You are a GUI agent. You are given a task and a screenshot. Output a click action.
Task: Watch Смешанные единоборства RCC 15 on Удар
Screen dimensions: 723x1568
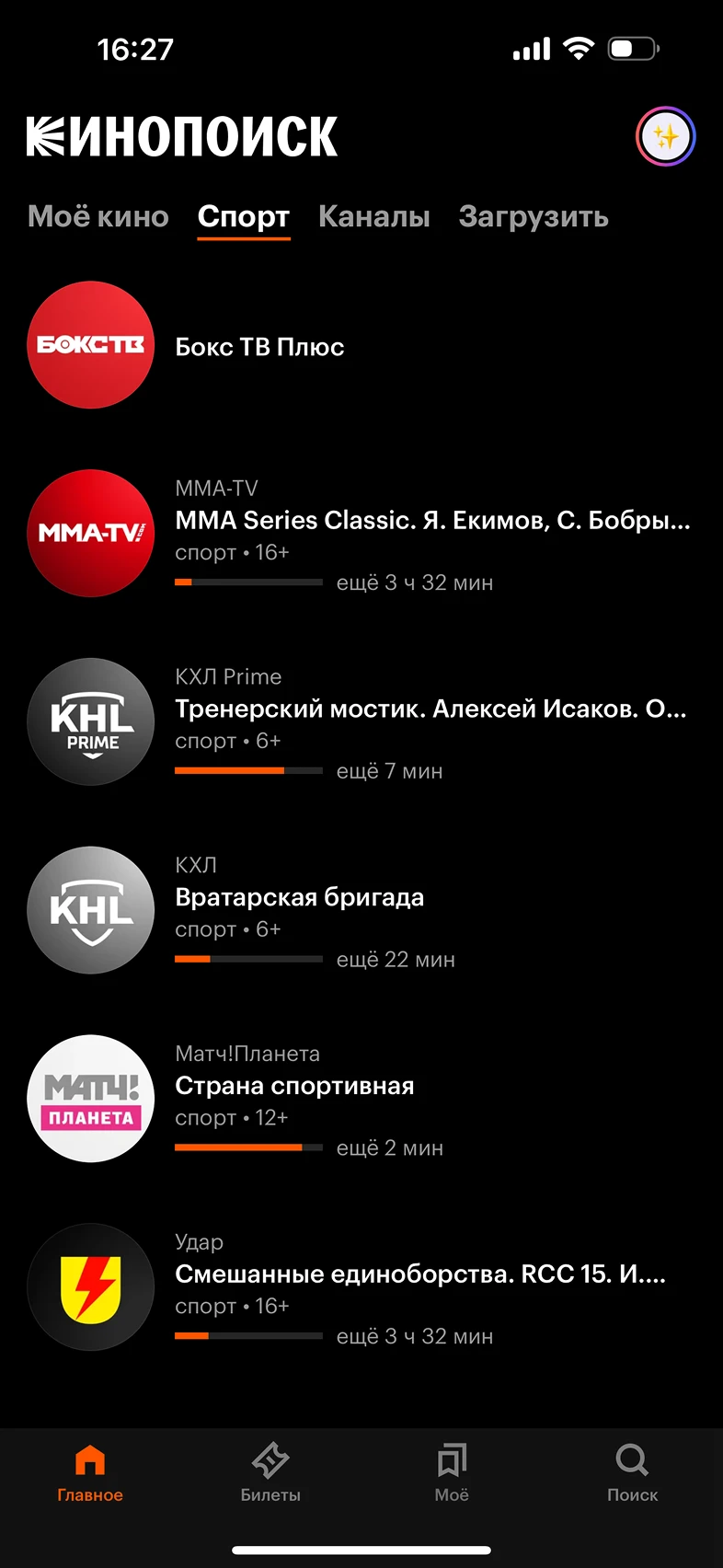click(x=361, y=1287)
